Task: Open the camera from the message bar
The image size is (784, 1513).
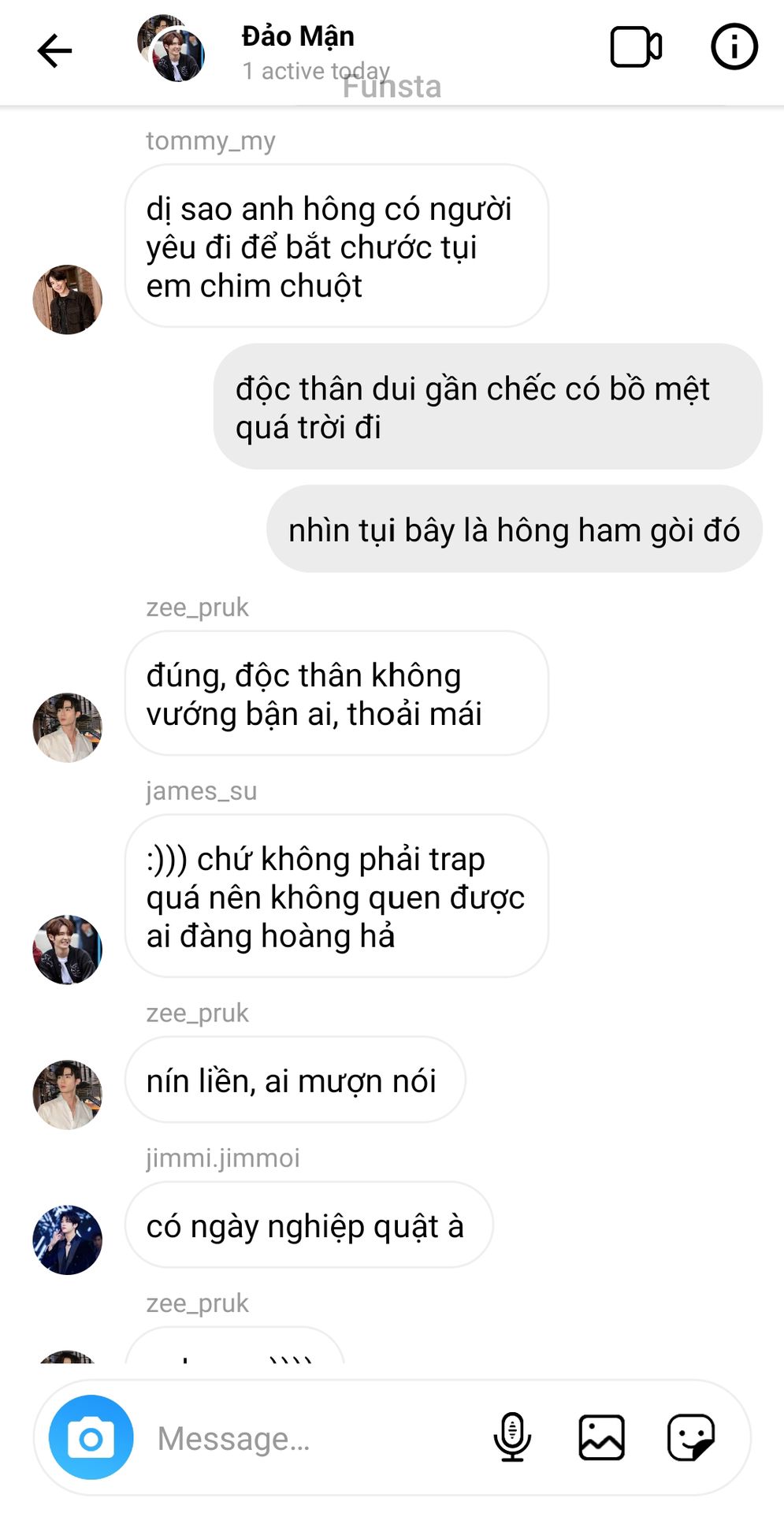Action: coord(91,1437)
